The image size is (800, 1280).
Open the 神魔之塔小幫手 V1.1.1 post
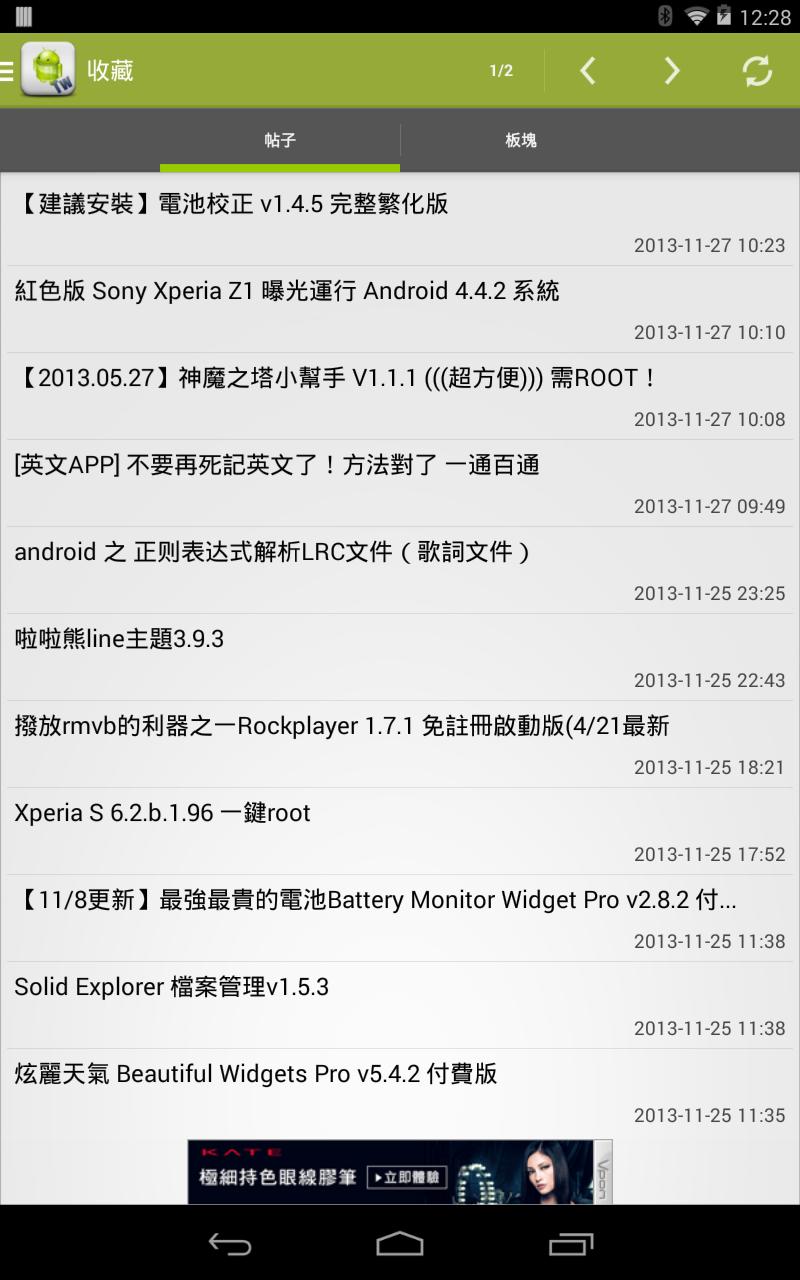[x=400, y=396]
